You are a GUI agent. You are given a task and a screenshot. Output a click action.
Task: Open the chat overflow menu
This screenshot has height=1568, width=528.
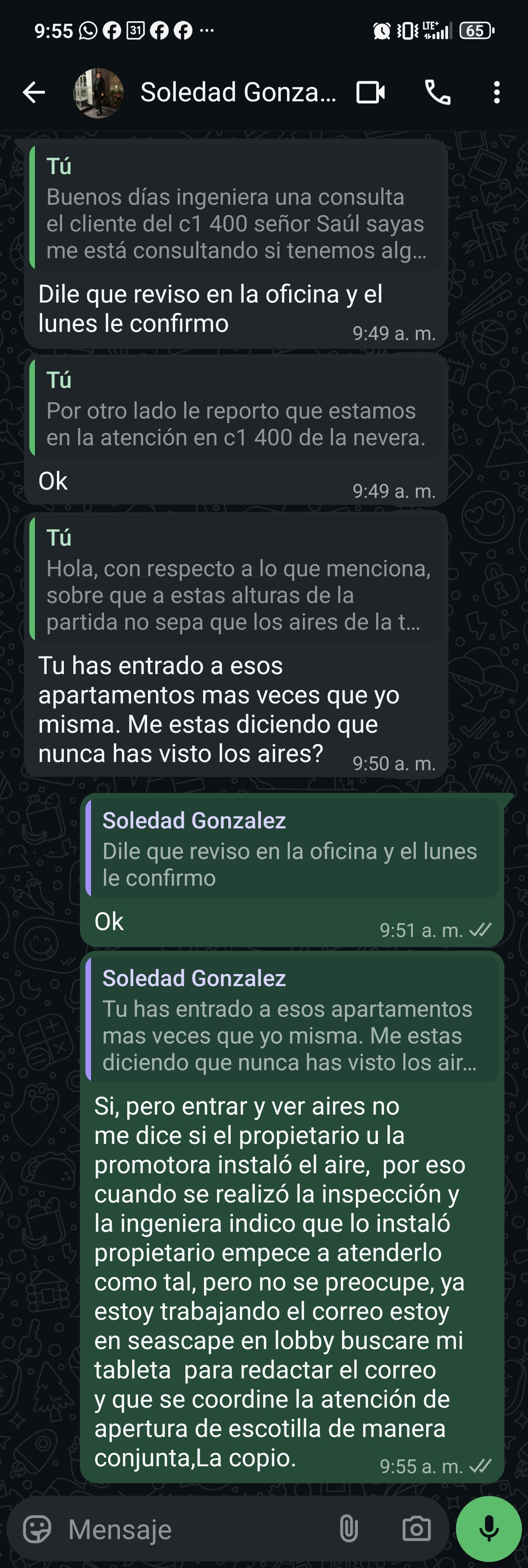point(497,93)
